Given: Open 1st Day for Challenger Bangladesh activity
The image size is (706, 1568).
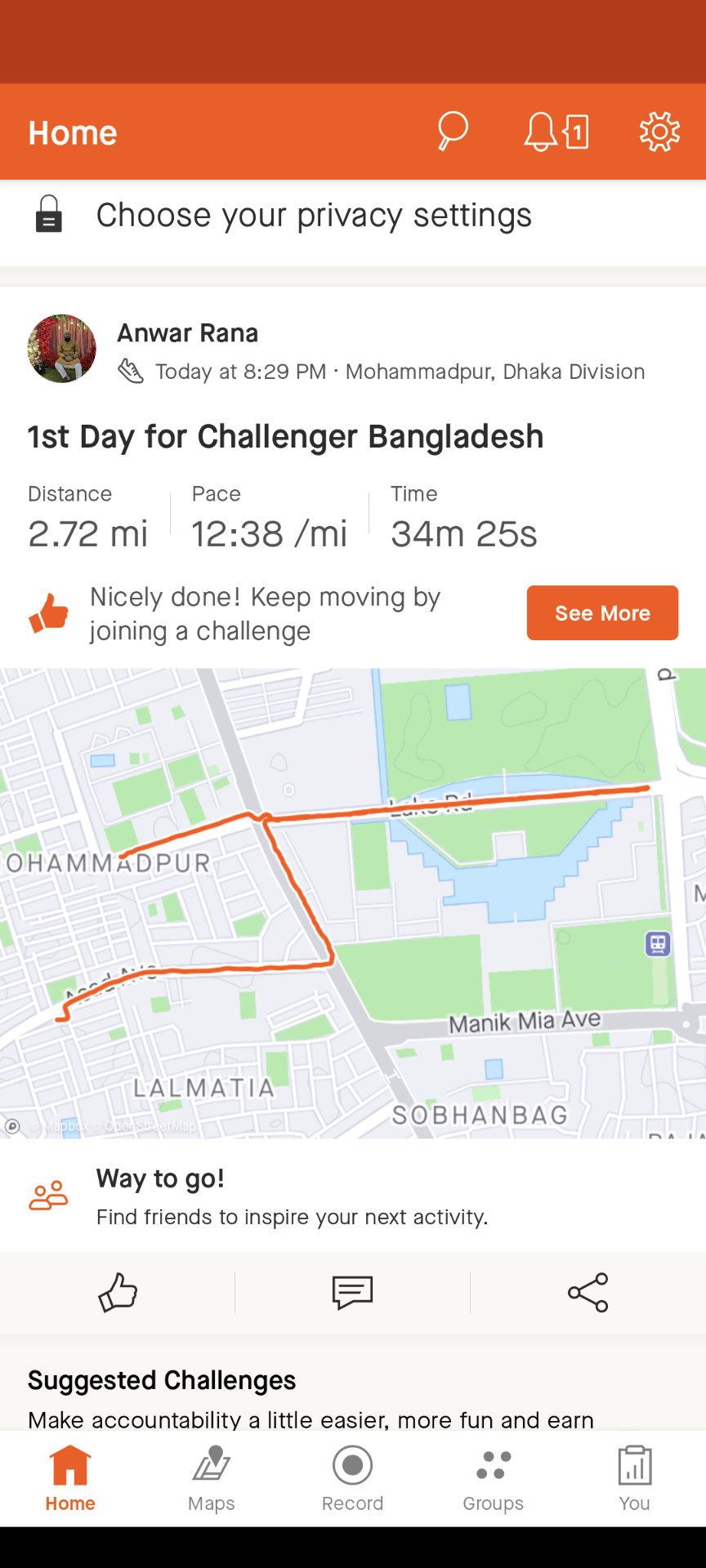Looking at the screenshot, I should 286,437.
